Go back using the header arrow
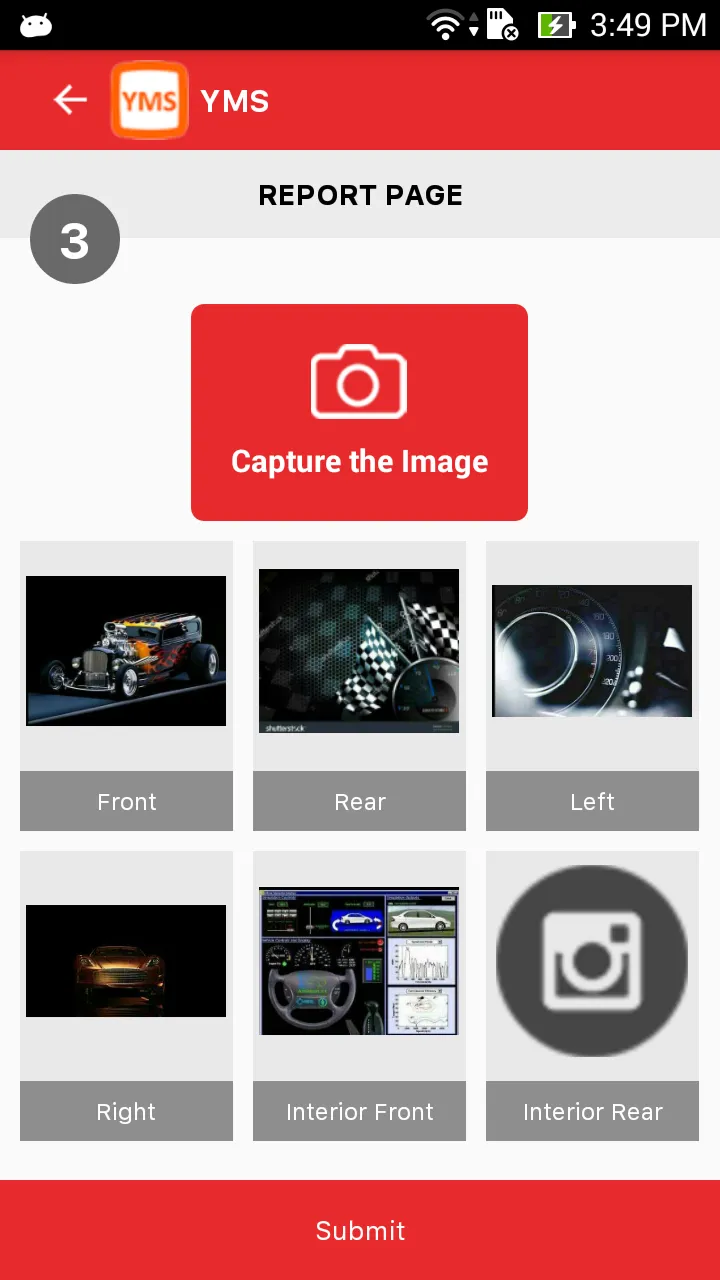Screen dimensions: 720x1280 70,100
